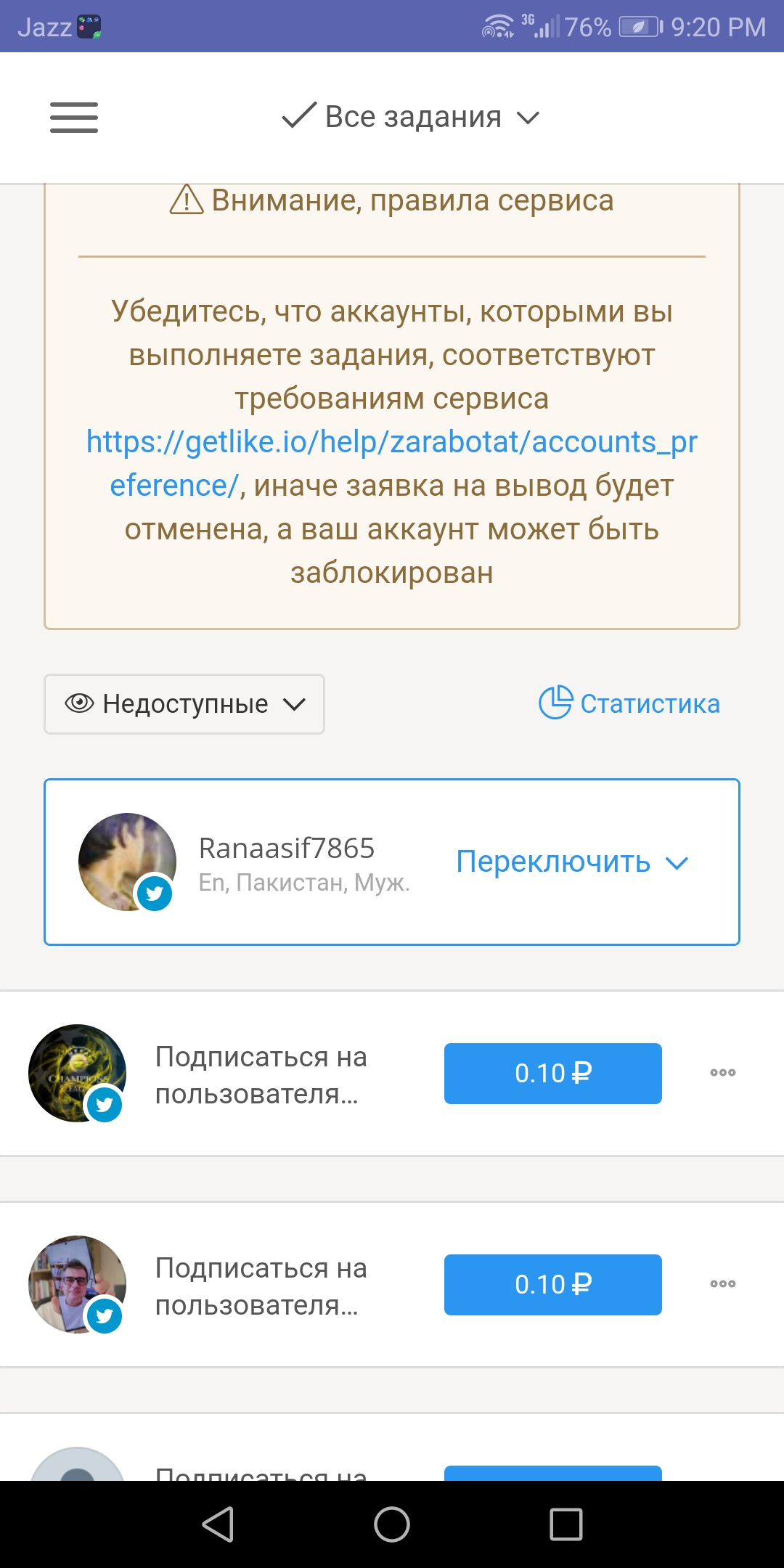Screen dimensions: 784x1568
Task: Tap 0.10 ₽ button beside yellow emblem avatar
Action: click(552, 1074)
